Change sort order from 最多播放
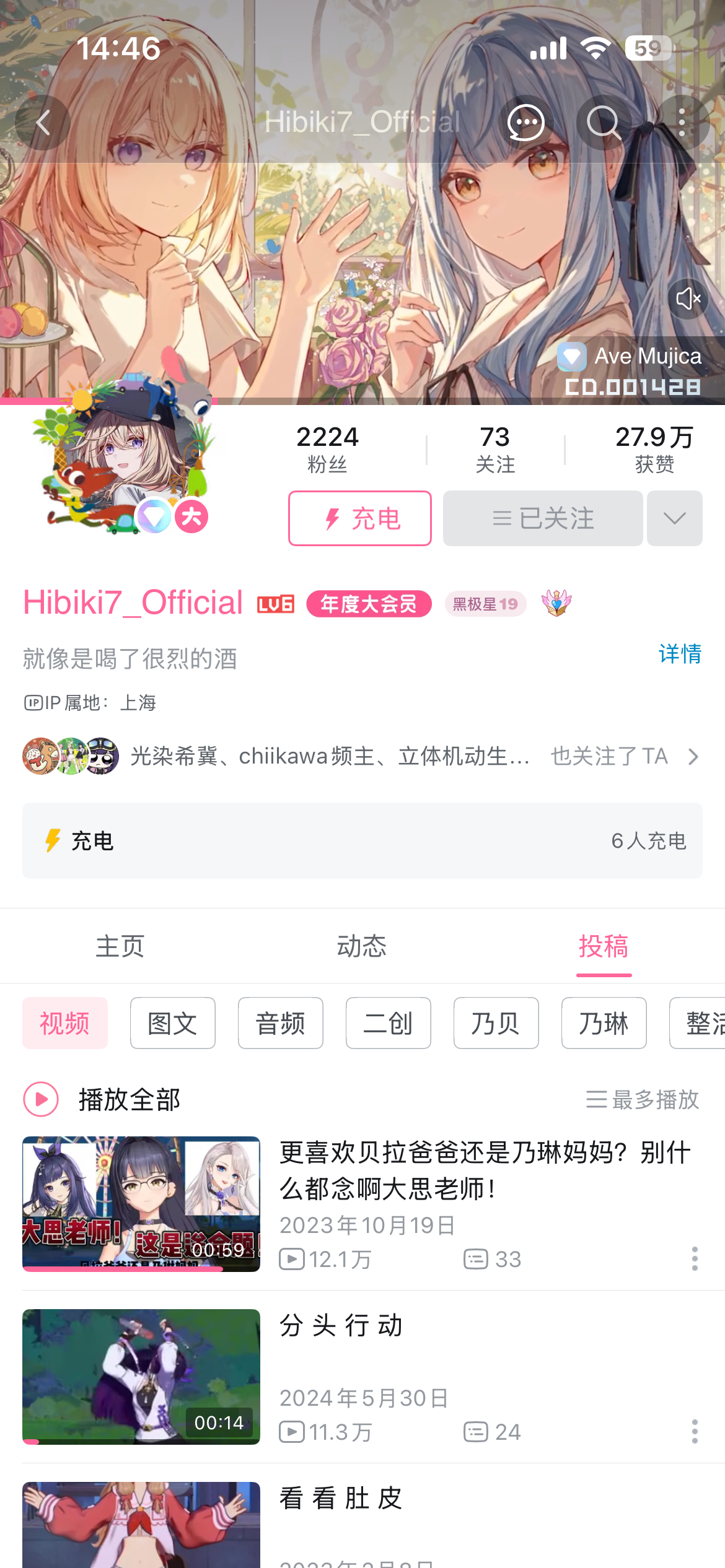Screen dimensions: 725x1568 click(643, 1099)
